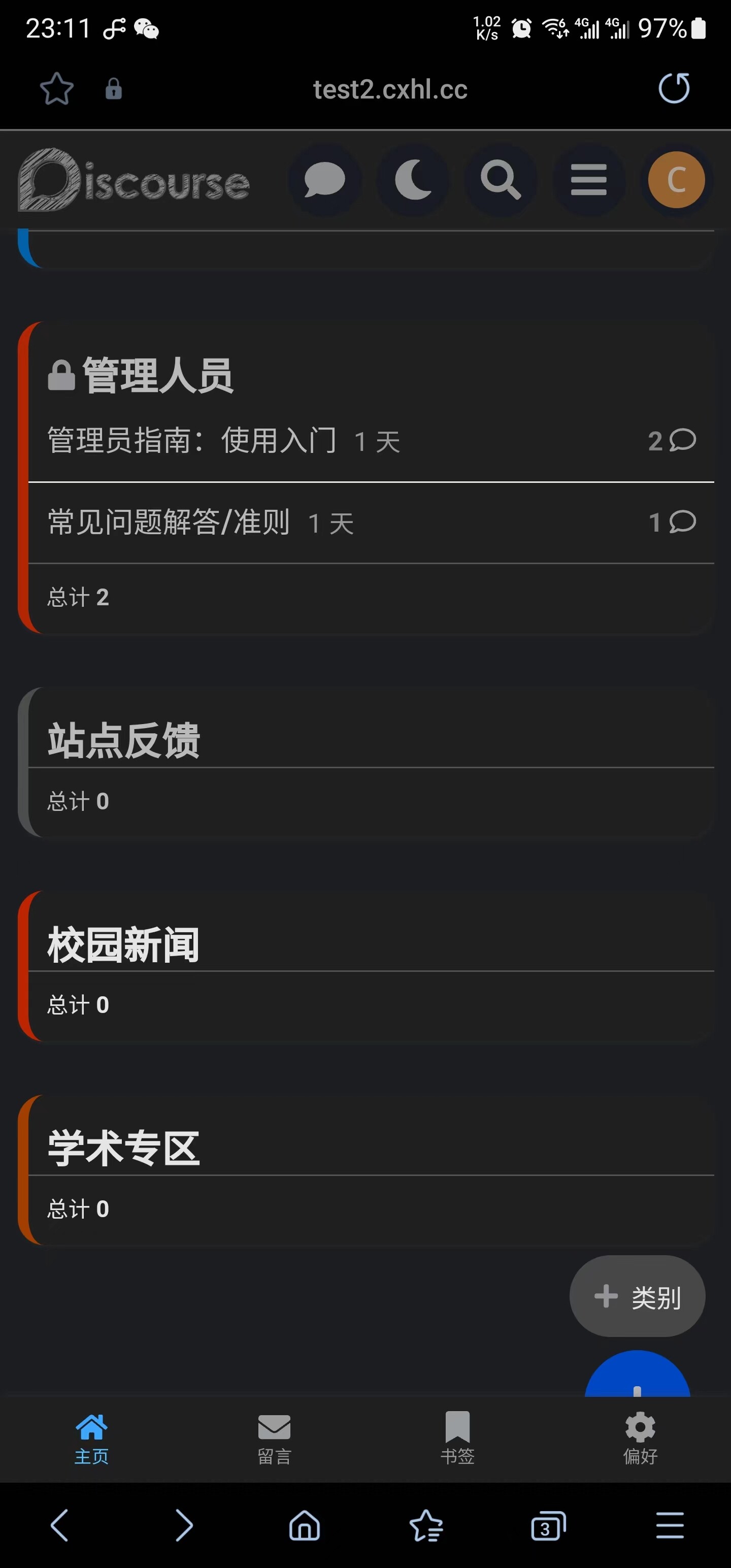Open the hamburger menu in header

[x=588, y=180]
